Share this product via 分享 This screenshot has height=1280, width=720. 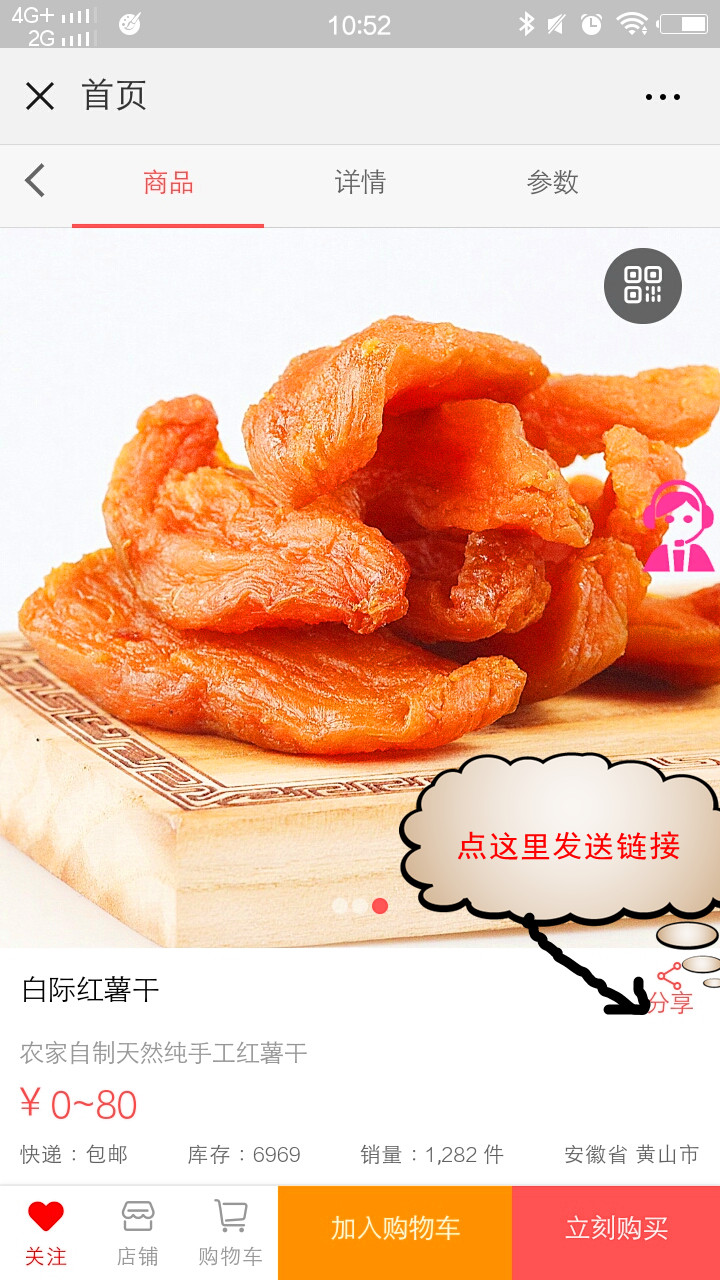tap(671, 990)
